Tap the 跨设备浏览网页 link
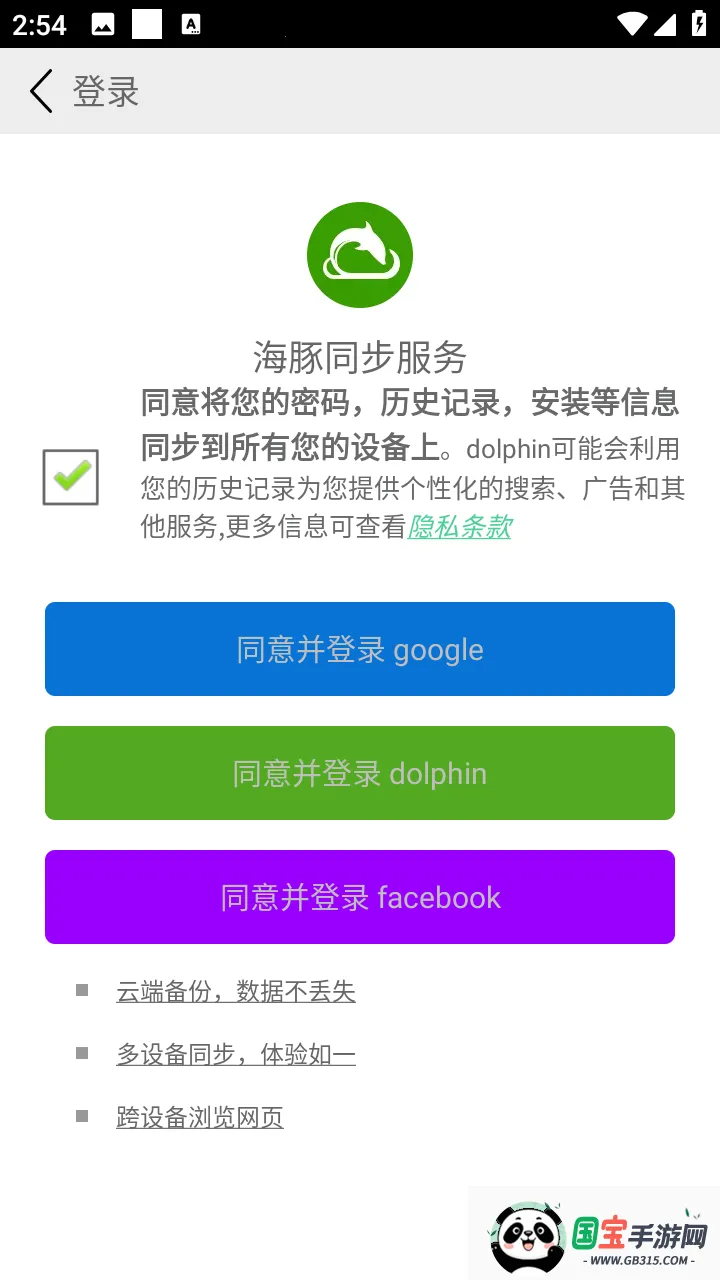Screen dimensions: 720x1280 [x=199, y=1118]
